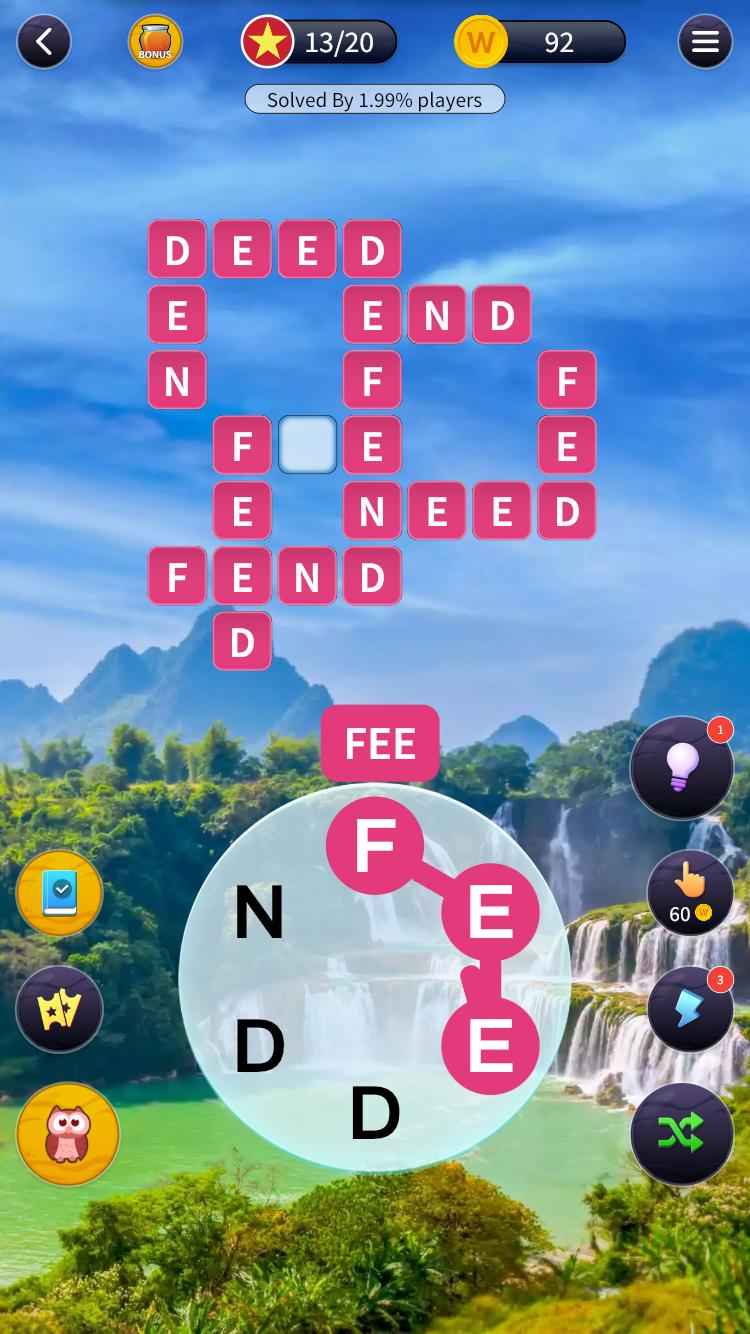Open the starred cards collection

pyautogui.click(x=60, y=1009)
